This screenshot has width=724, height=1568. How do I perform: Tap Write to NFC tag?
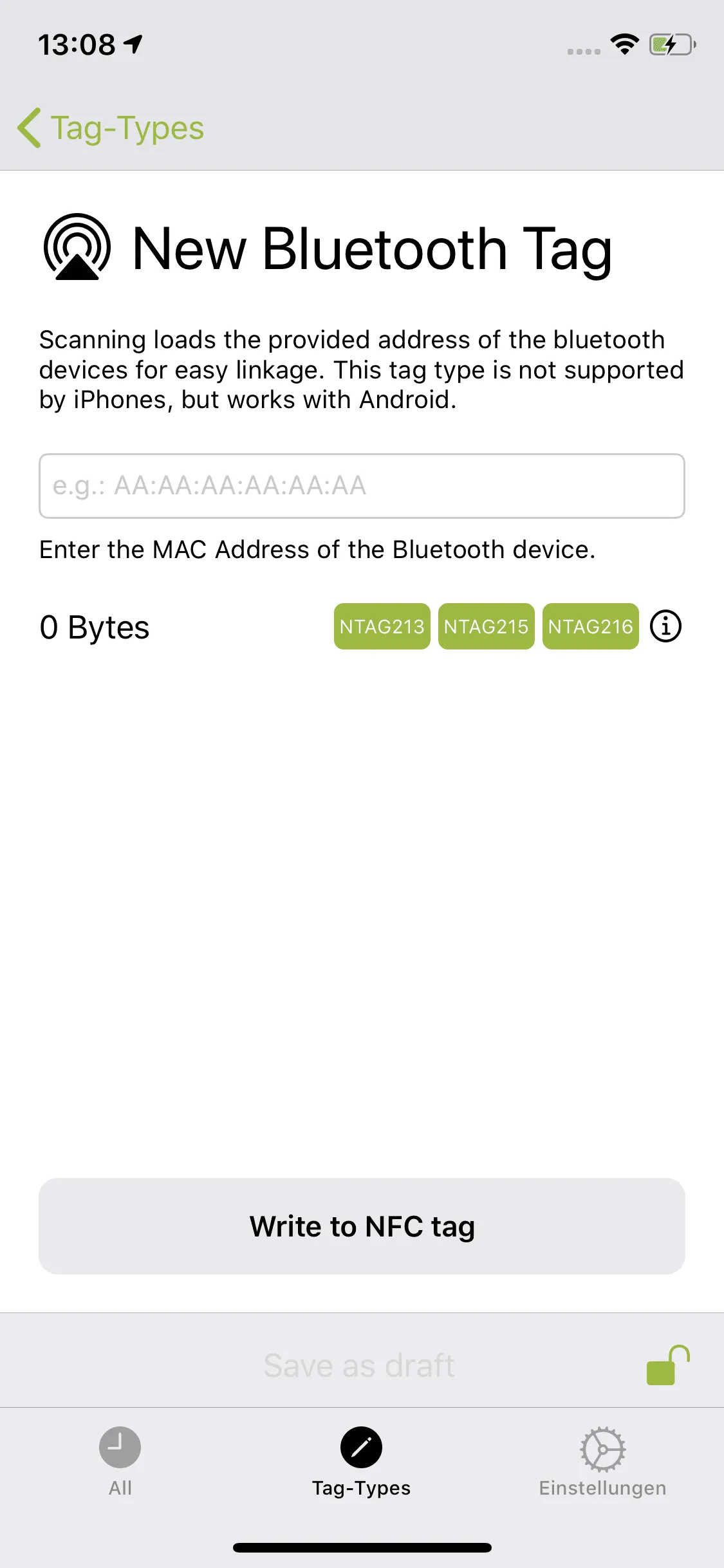(x=362, y=1226)
